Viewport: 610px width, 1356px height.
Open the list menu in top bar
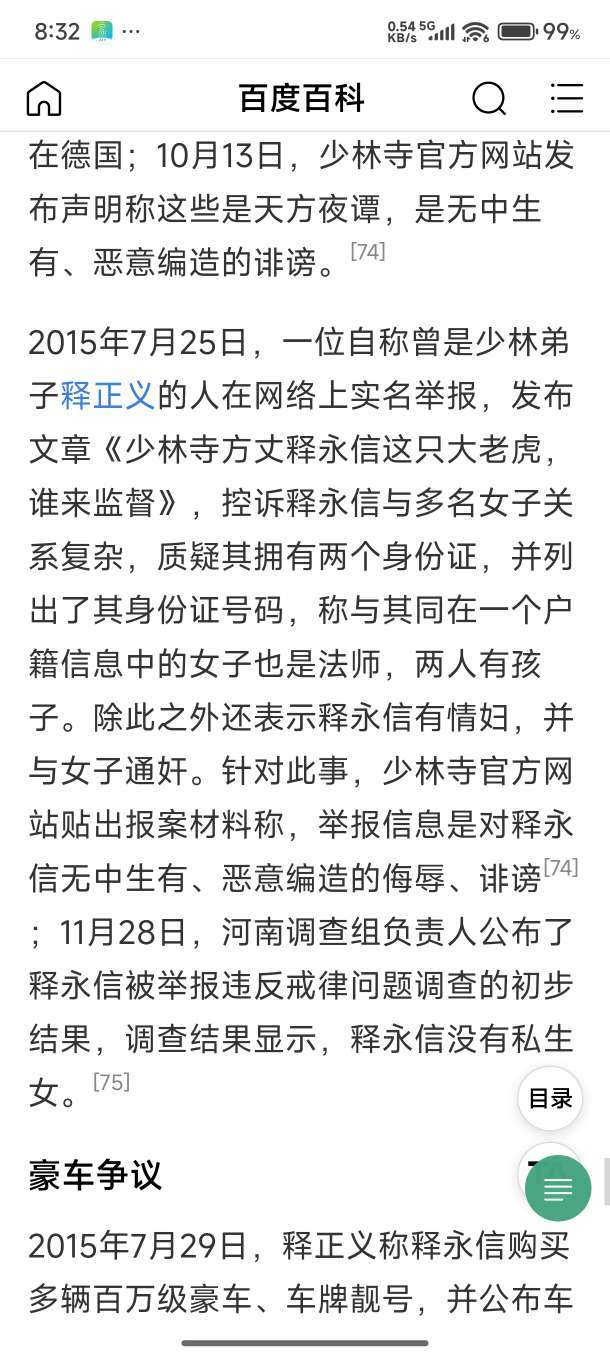(x=567, y=98)
